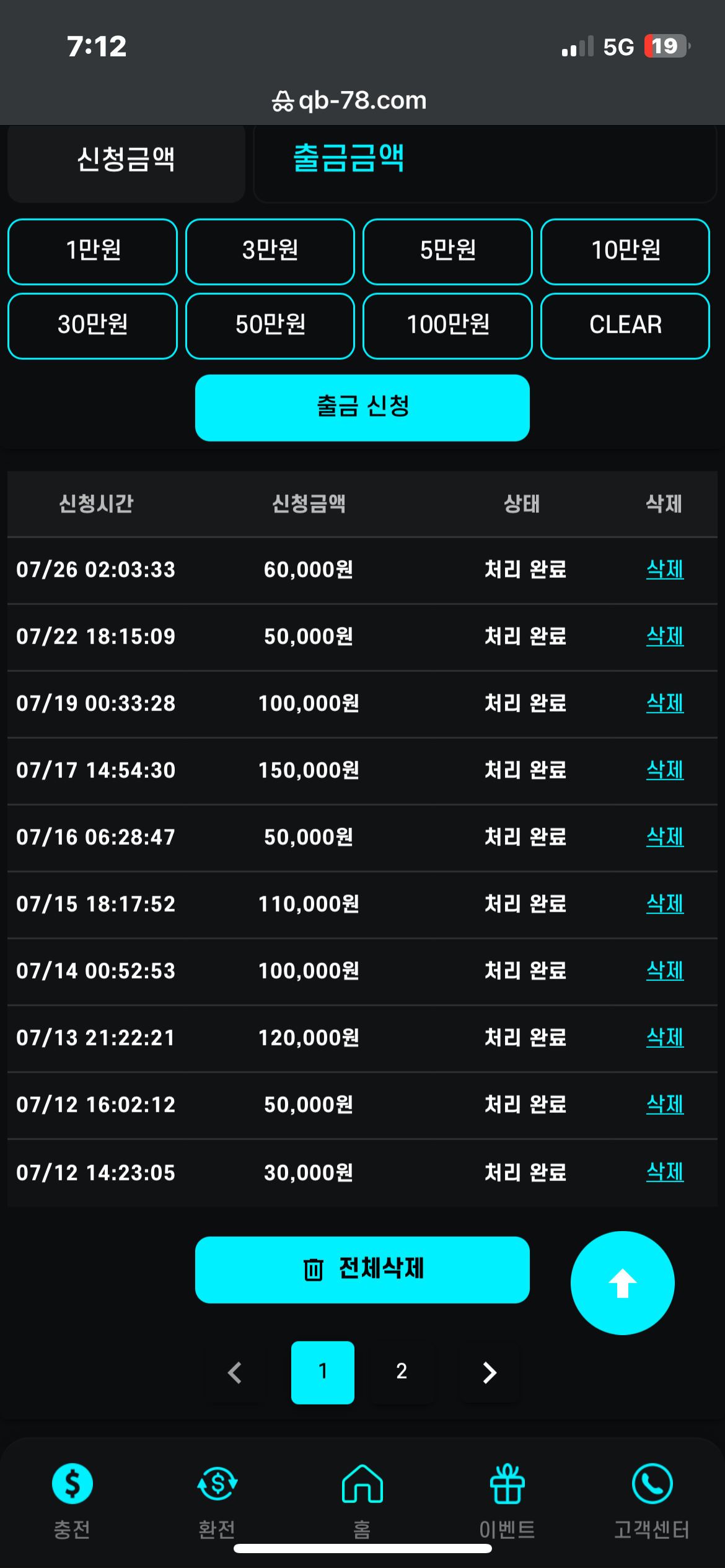Tap the next page arrow

[490, 1372]
